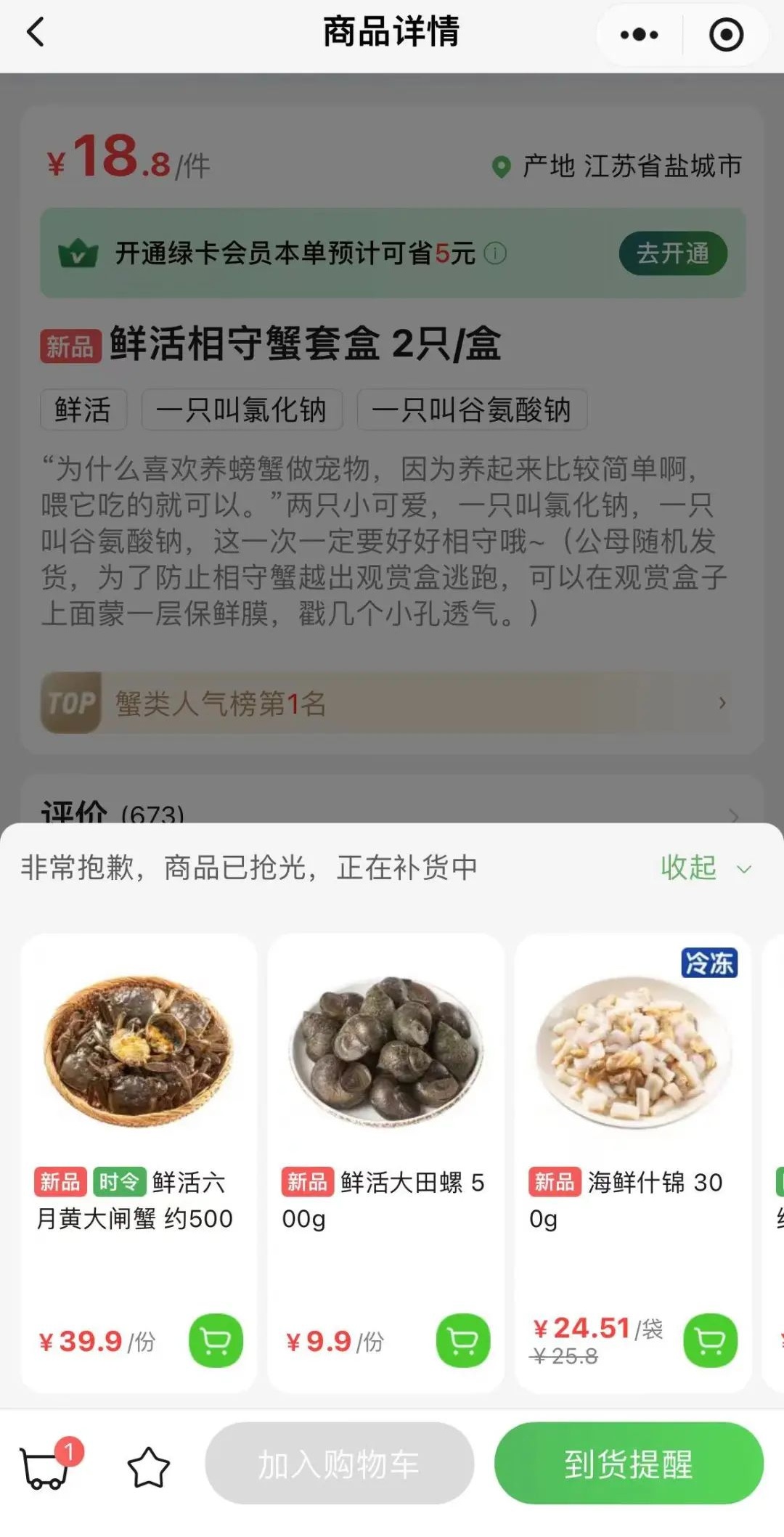The width and height of the screenshot is (784, 1537).
Task: Select the 一只叫氯化钠 tag
Action: pyautogui.click(x=242, y=410)
